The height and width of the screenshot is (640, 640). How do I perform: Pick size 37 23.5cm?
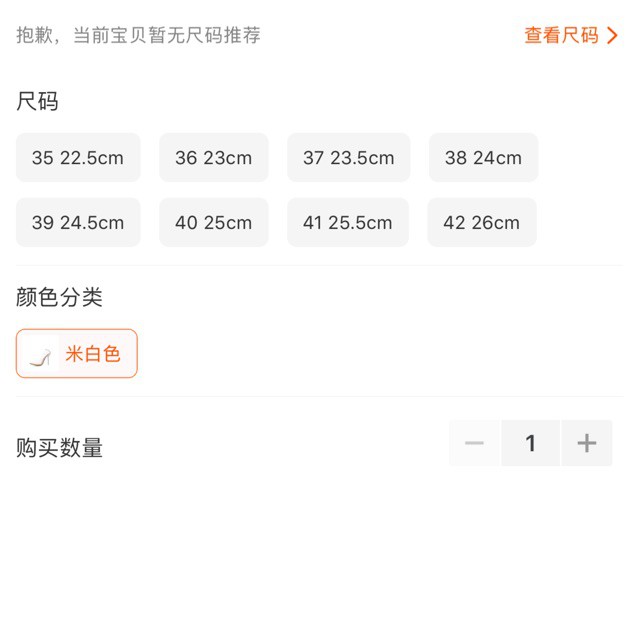(x=349, y=158)
